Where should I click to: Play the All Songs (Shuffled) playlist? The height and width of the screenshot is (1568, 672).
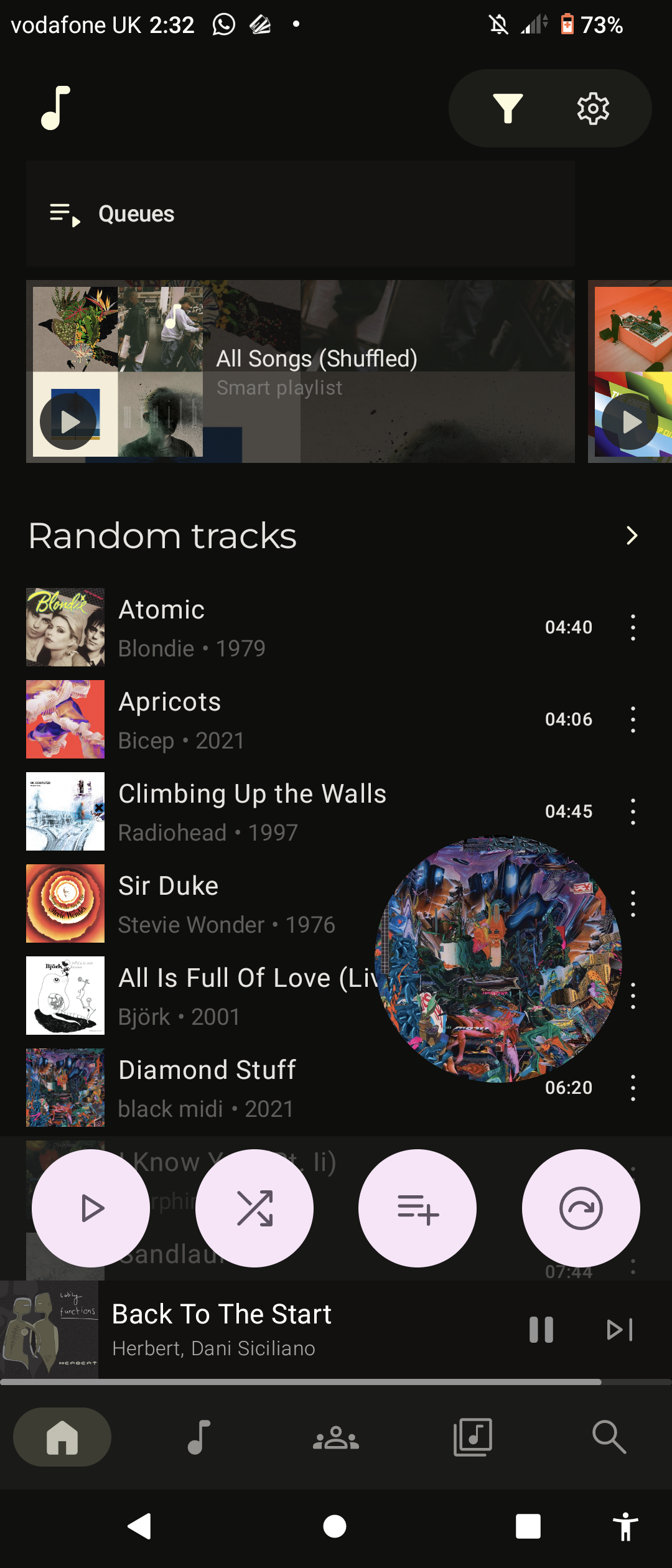click(x=68, y=422)
